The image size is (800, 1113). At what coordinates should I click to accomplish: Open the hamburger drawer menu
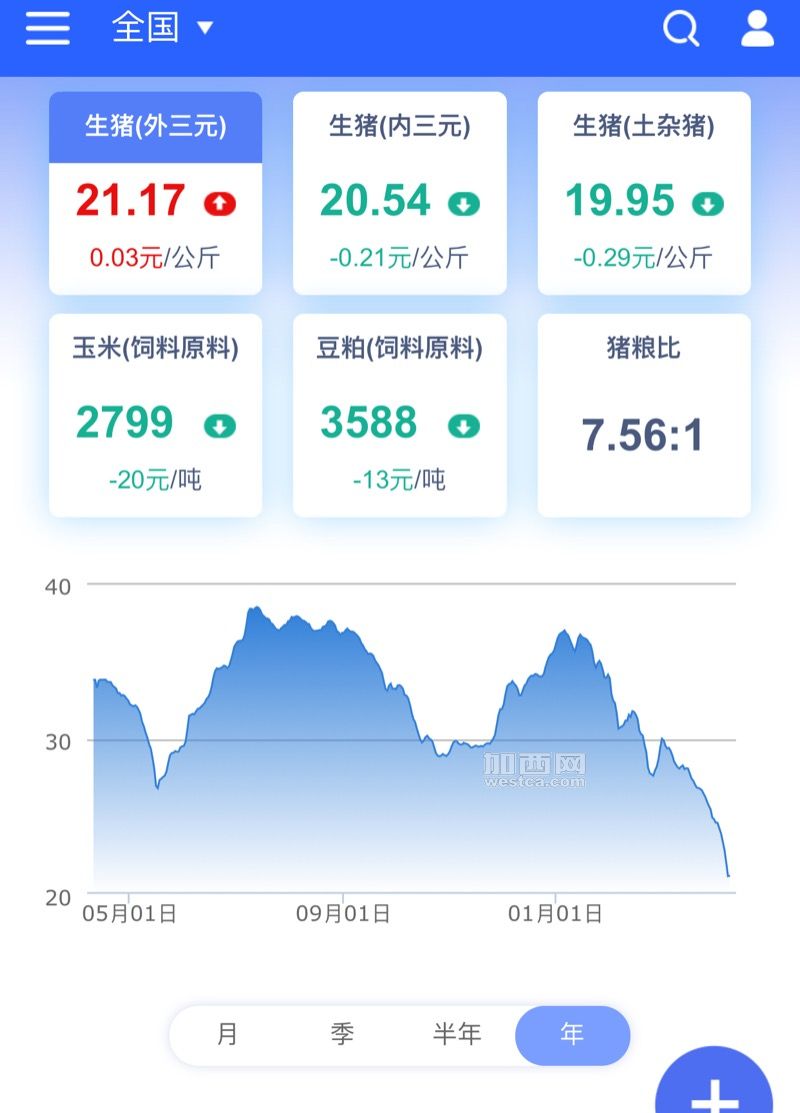[47, 28]
